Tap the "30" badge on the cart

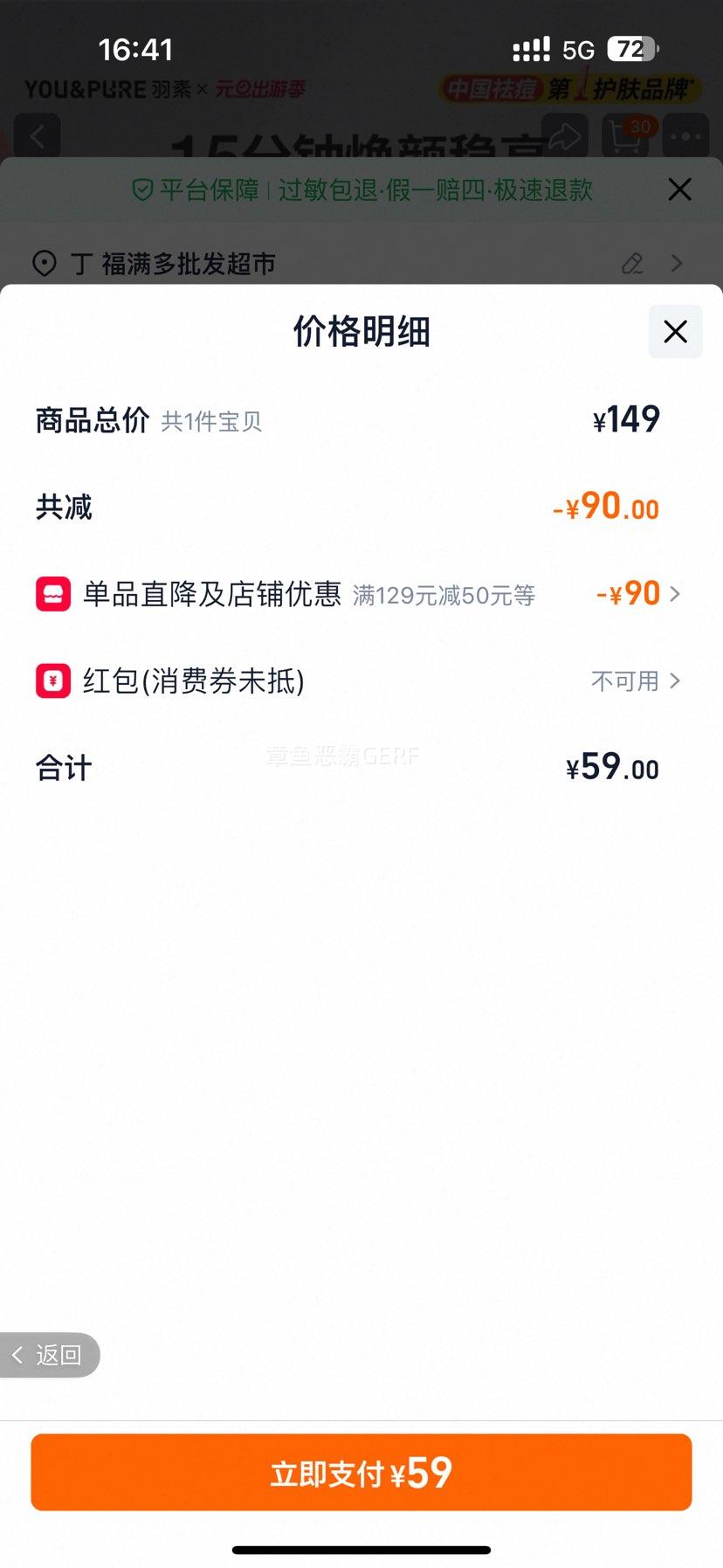tap(639, 126)
